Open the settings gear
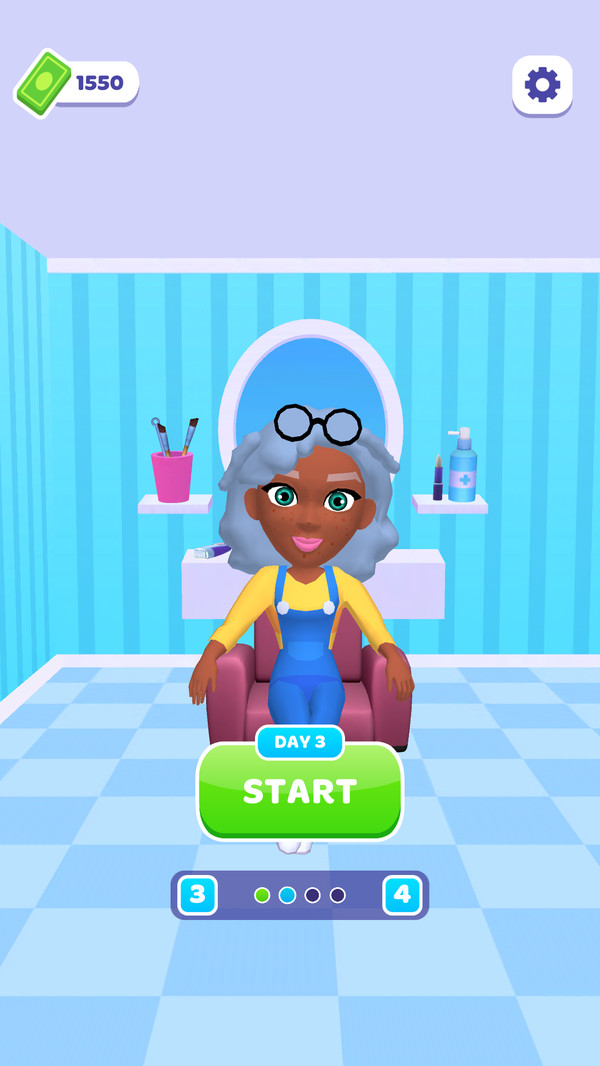The image size is (600, 1066). click(x=542, y=85)
